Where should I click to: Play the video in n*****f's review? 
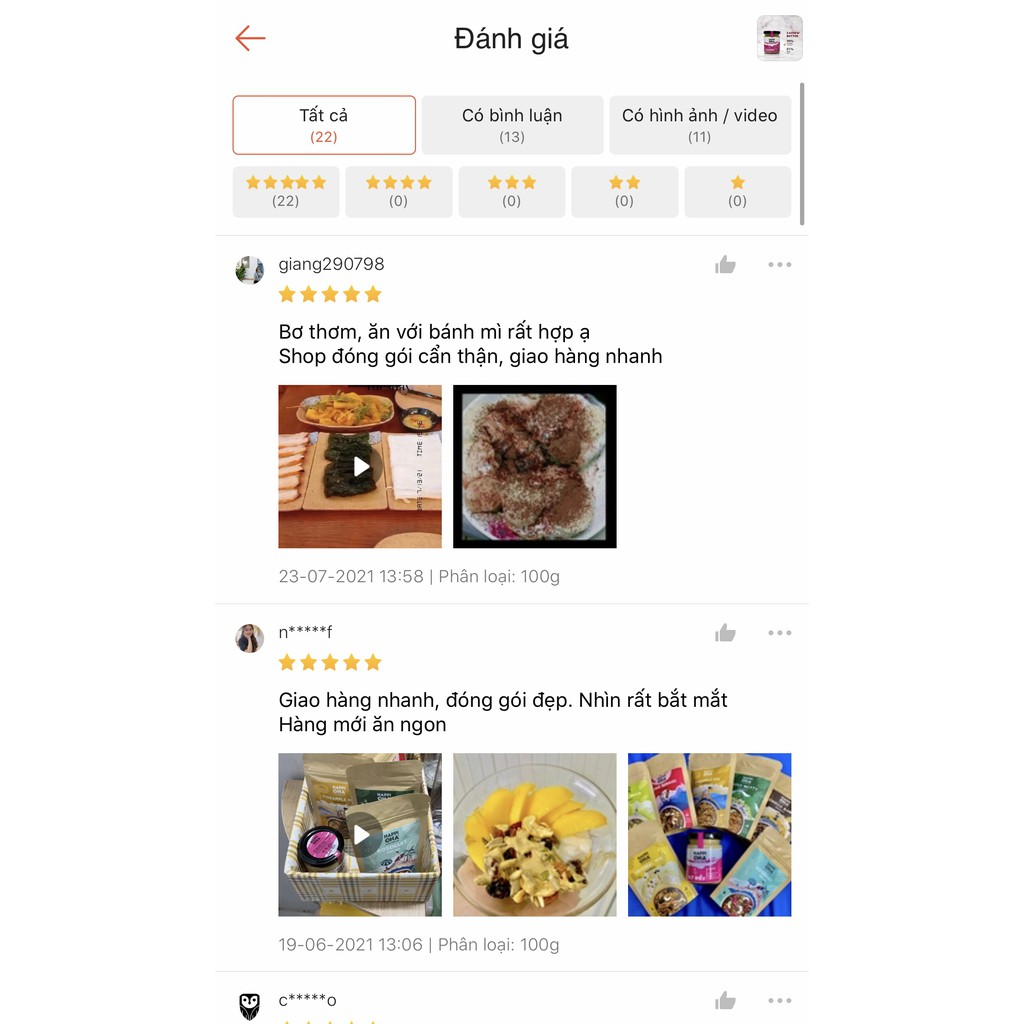coord(360,835)
